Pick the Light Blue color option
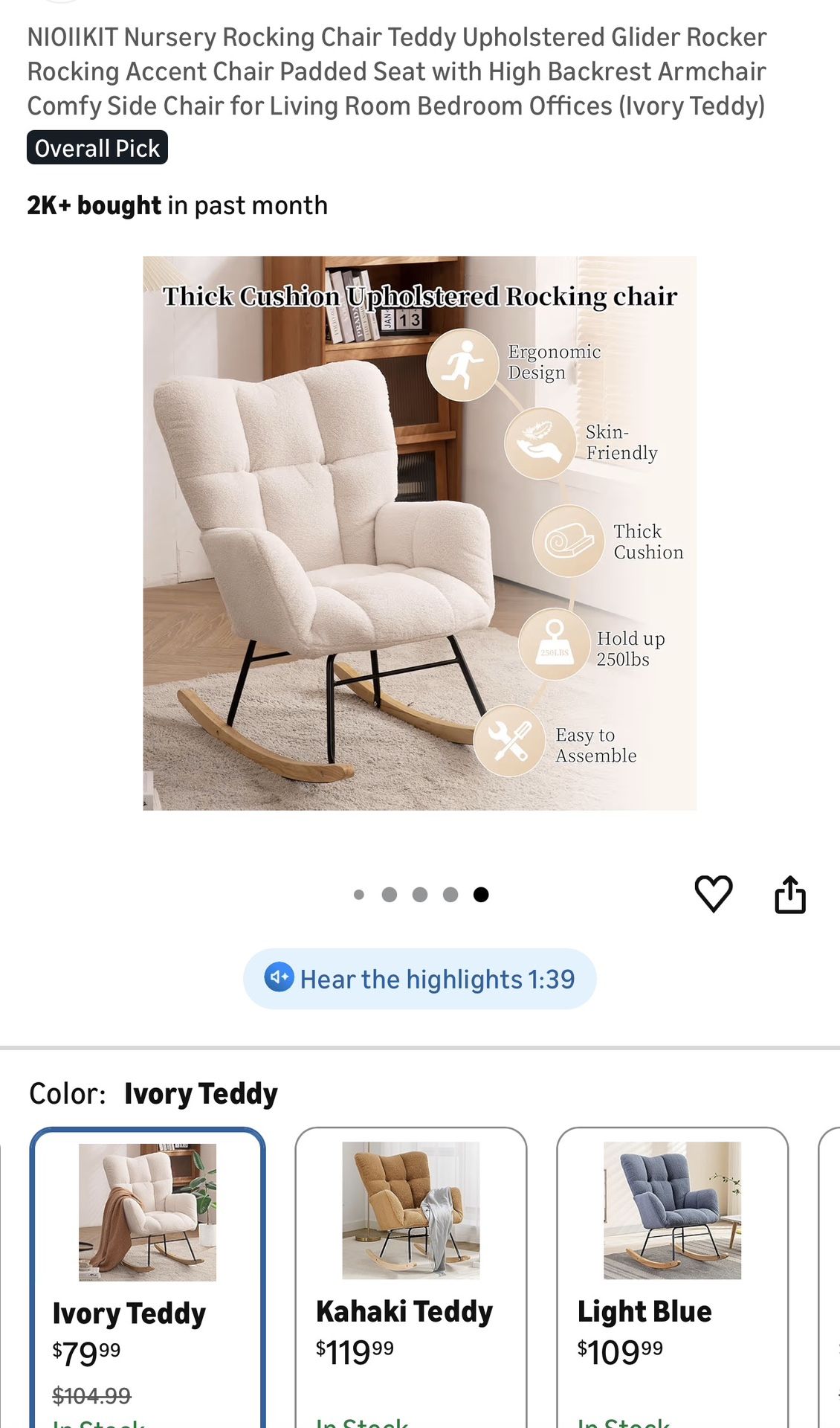The width and height of the screenshot is (840, 1428). click(672, 1277)
